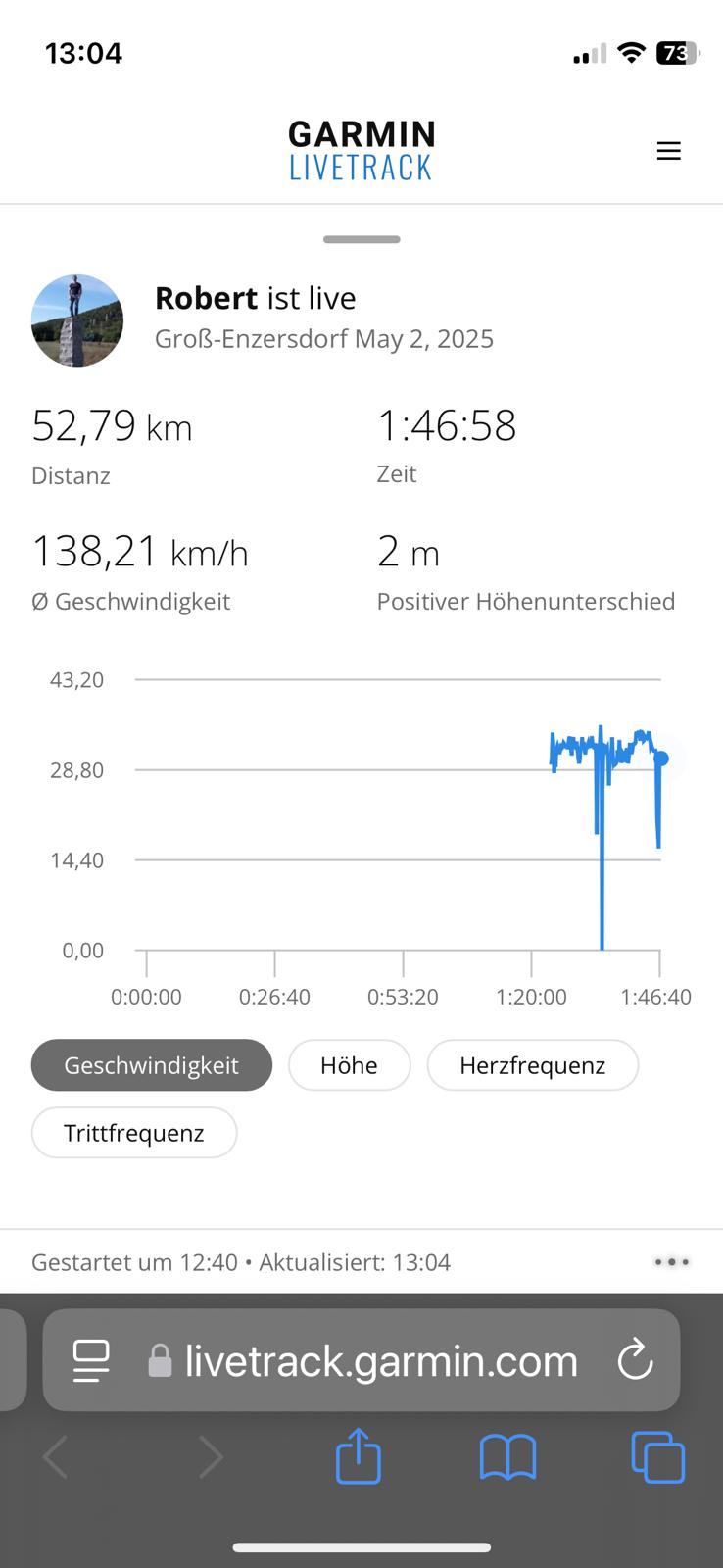This screenshot has height=1568, width=723.
Task: Switch chart to Trittfrequenz
Action: tap(134, 1133)
